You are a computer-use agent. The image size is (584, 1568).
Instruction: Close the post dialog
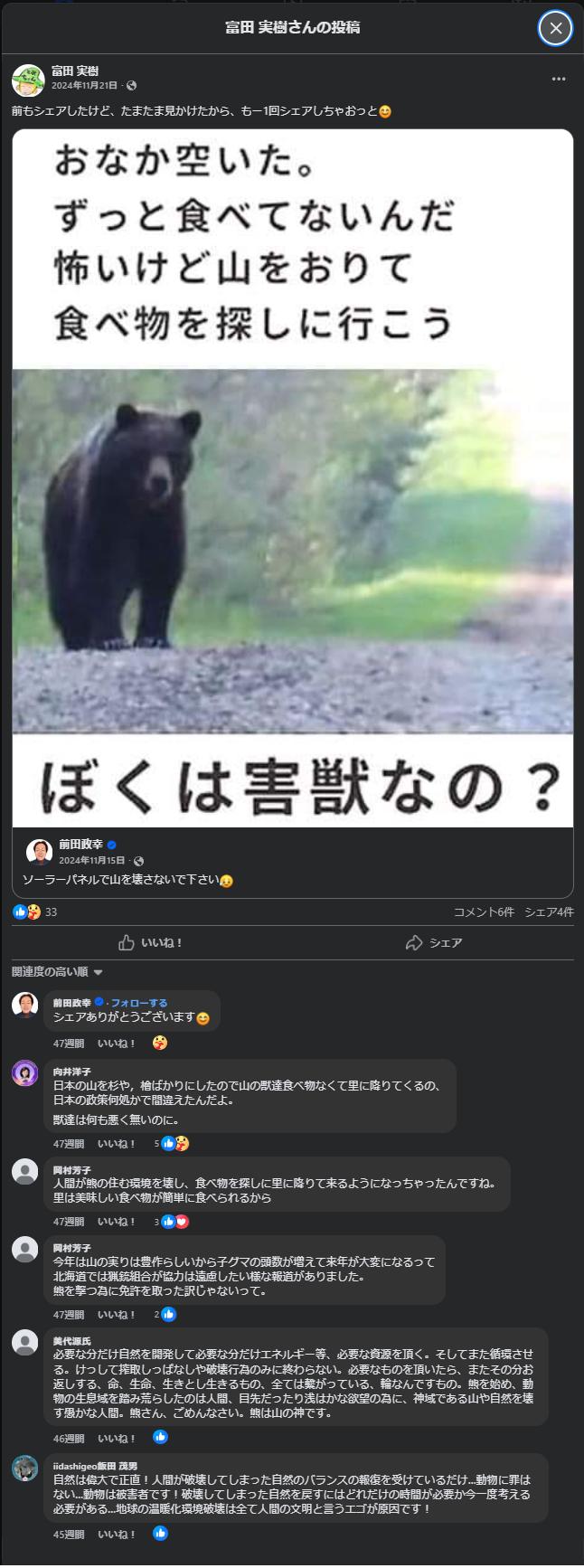pos(555,28)
